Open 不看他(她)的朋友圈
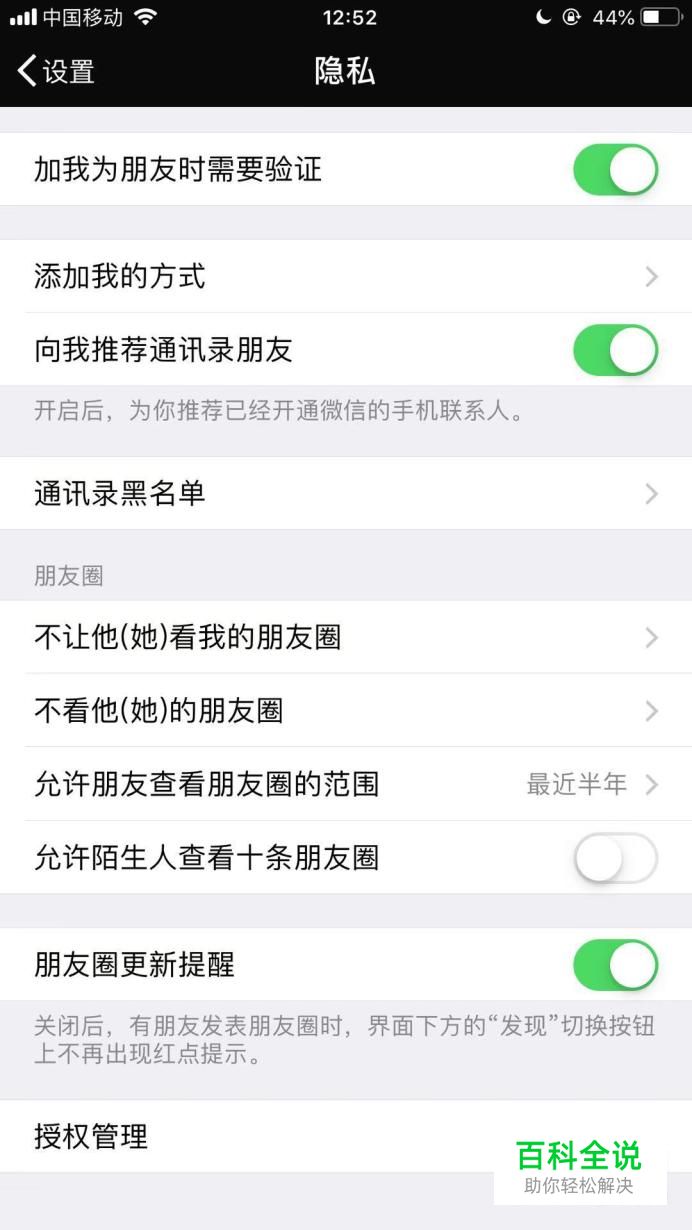The image size is (692, 1230). 346,711
